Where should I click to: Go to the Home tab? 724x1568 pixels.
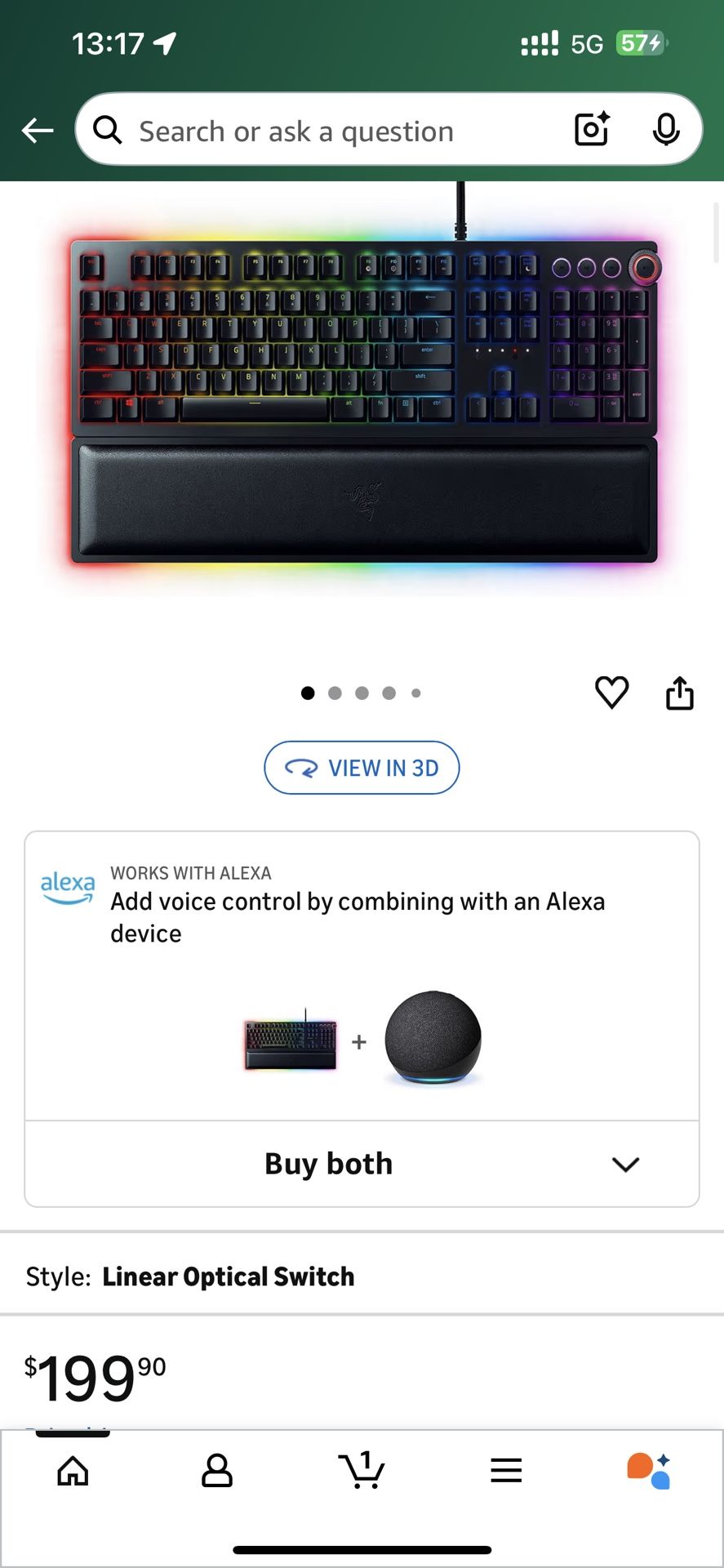73,1471
